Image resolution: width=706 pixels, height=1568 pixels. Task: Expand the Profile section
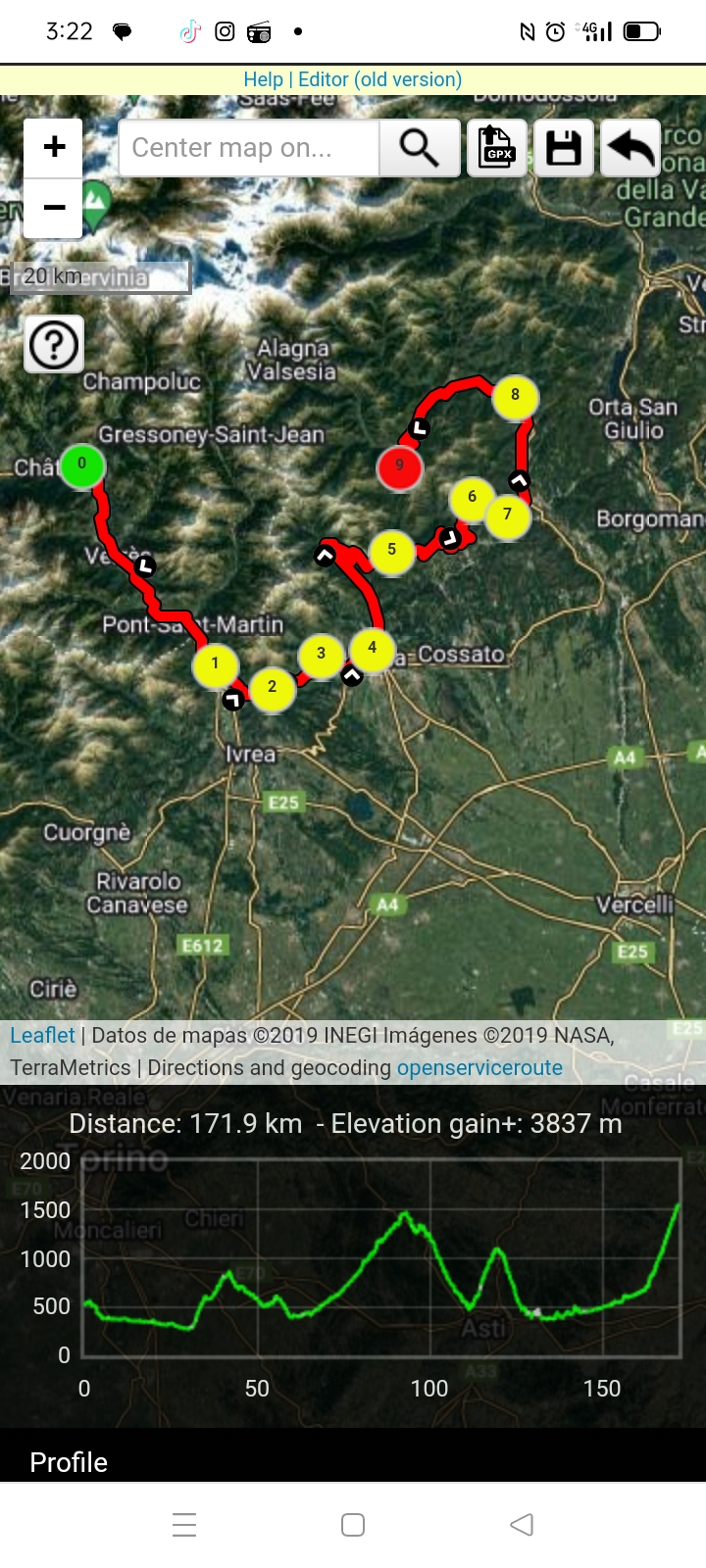[x=69, y=1461]
